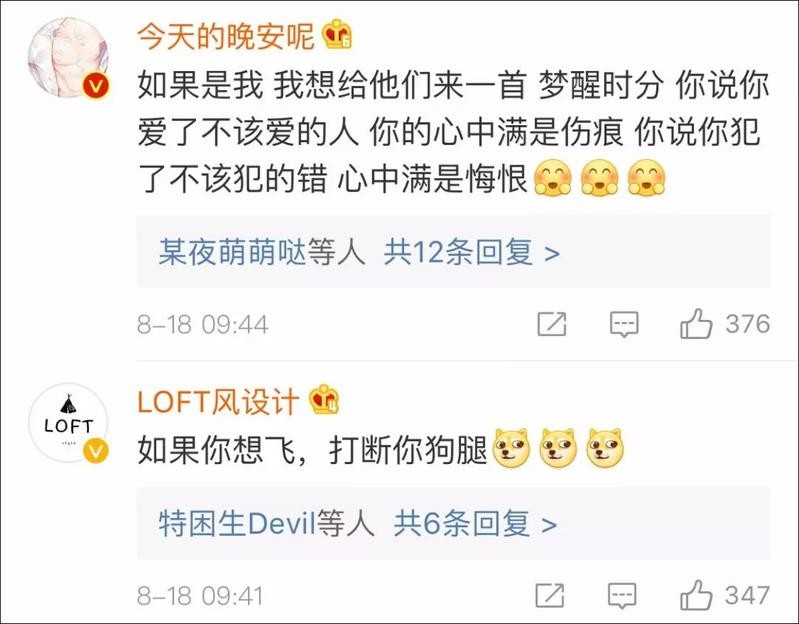The width and height of the screenshot is (799, 624).
Task: Tap username LOFT风设计
Action: [218, 402]
